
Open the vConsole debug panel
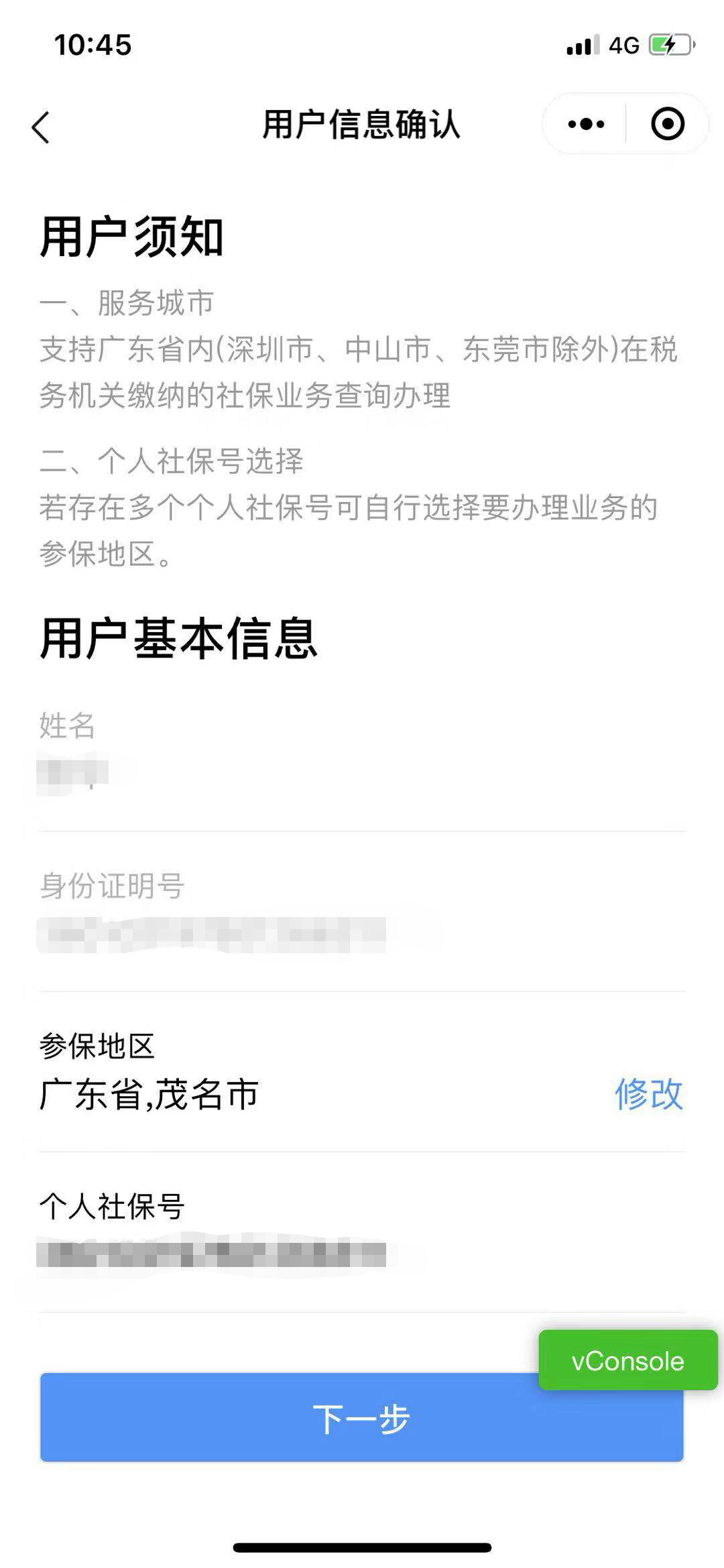click(628, 1360)
